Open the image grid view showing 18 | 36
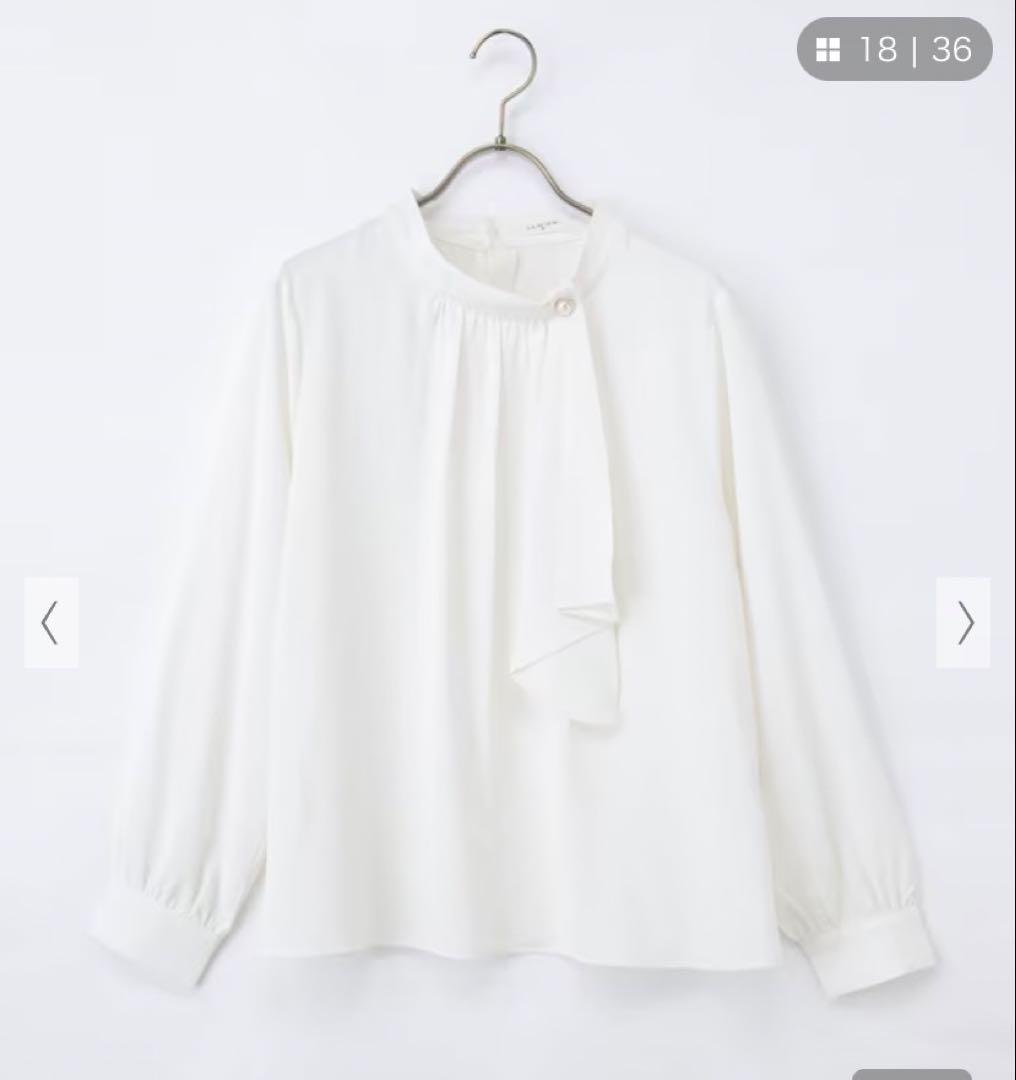 click(894, 50)
